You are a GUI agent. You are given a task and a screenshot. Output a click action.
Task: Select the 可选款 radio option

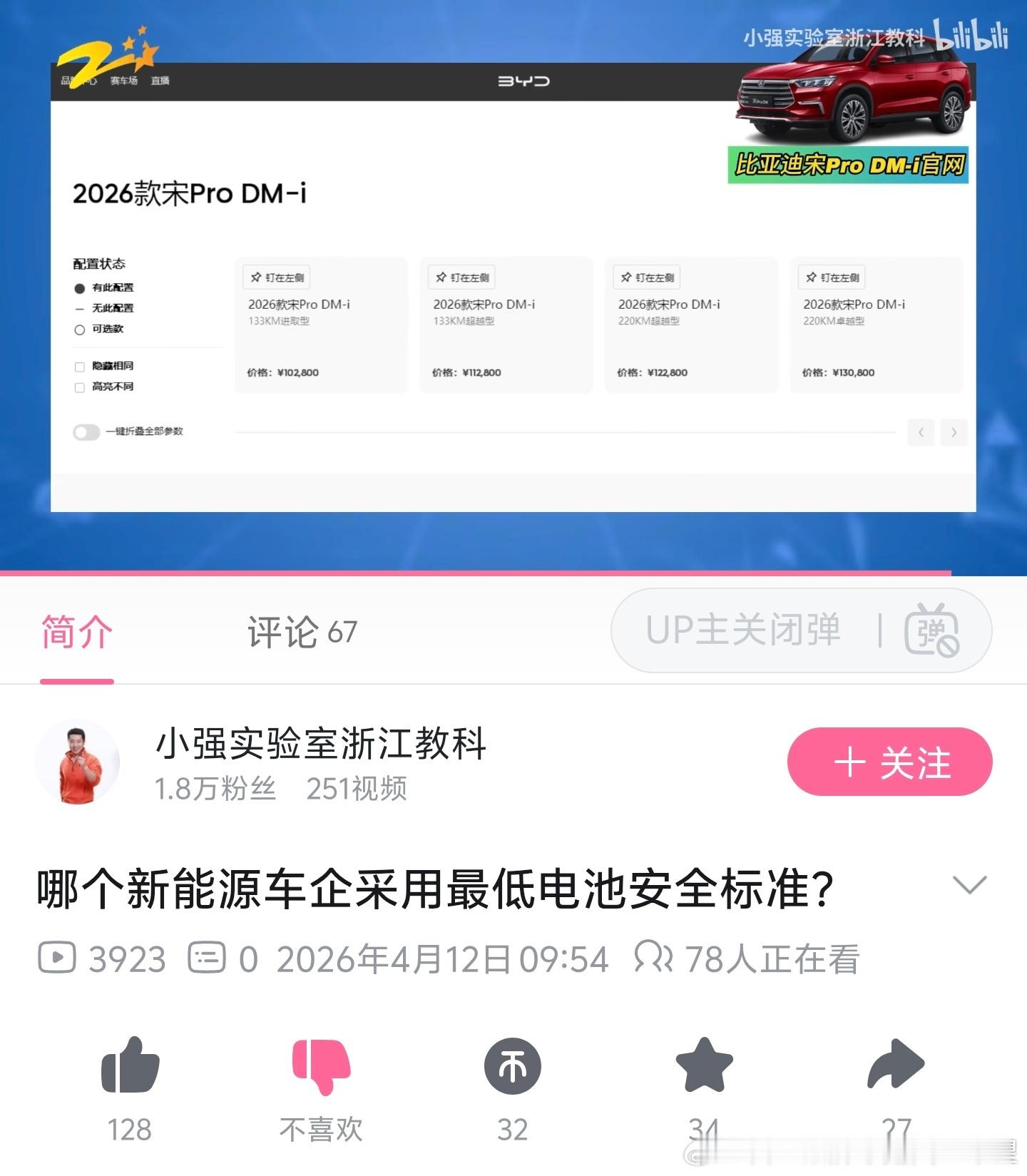pyautogui.click(x=80, y=329)
